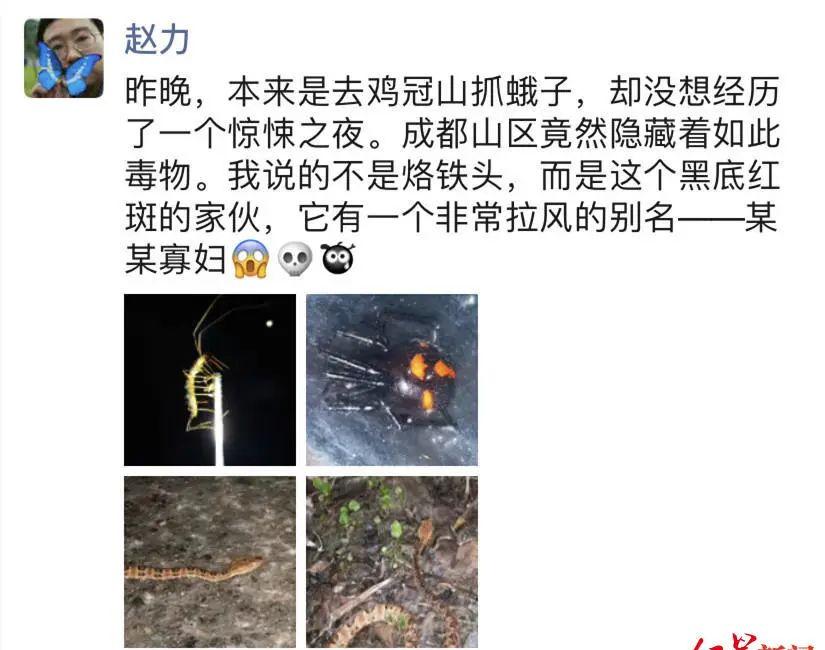Open the snake on bare ground photo
Screen dimensions: 825x650
click(210, 562)
